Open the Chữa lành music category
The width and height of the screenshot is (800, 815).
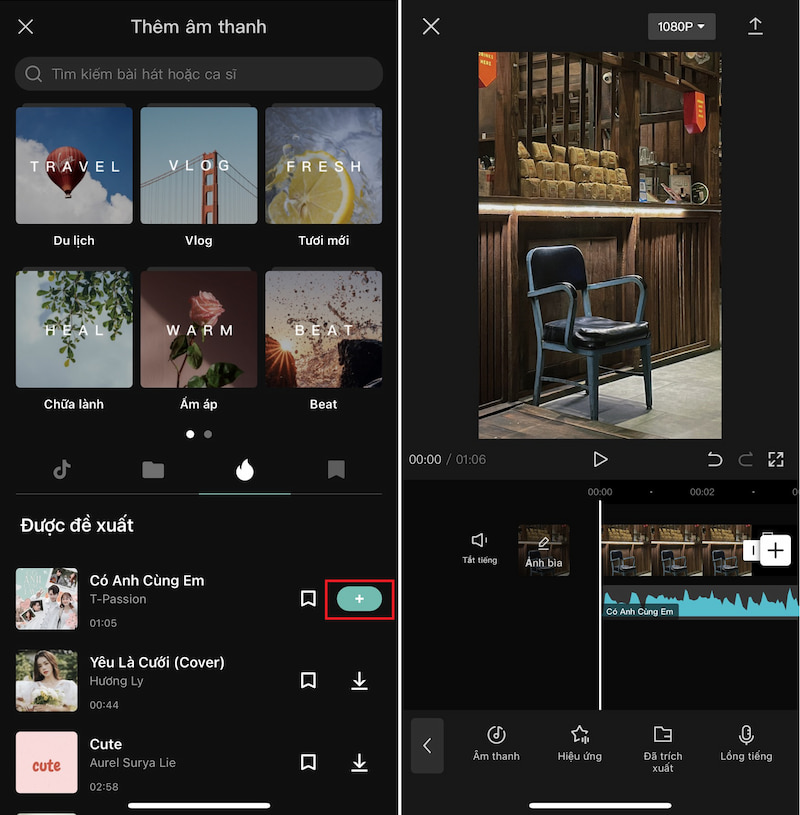[74, 329]
